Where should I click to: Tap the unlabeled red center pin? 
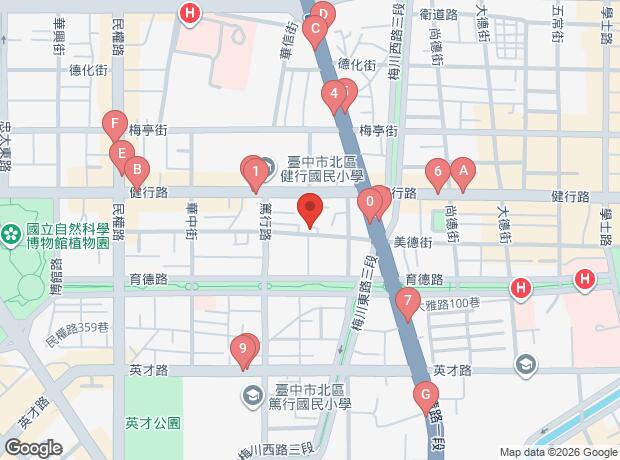coord(310,211)
